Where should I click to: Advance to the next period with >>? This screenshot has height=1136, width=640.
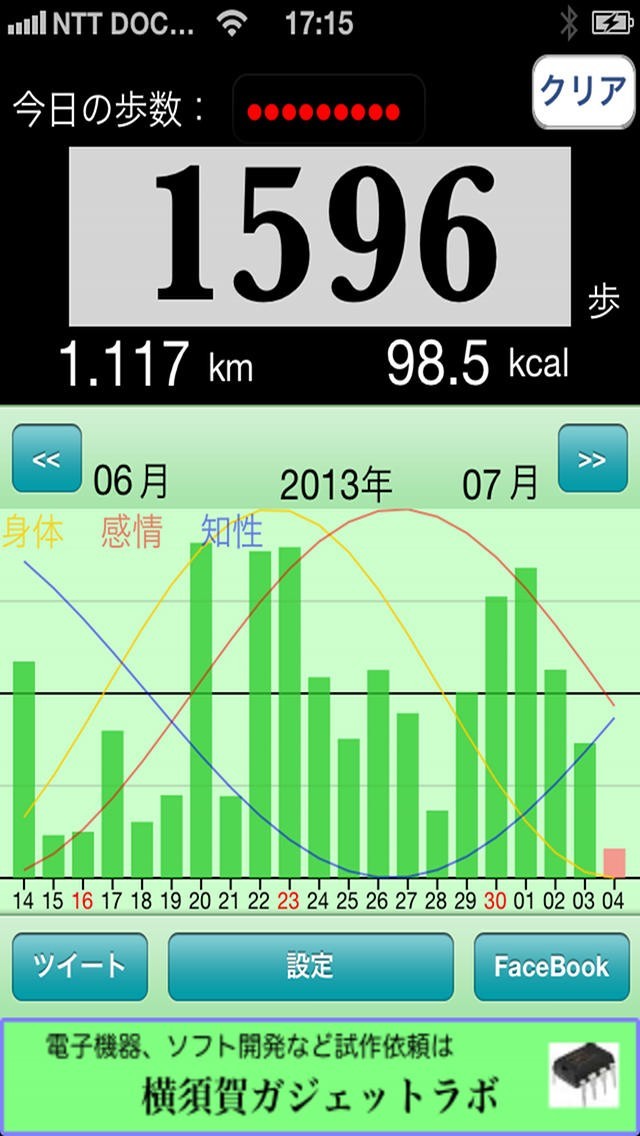pyautogui.click(x=592, y=459)
